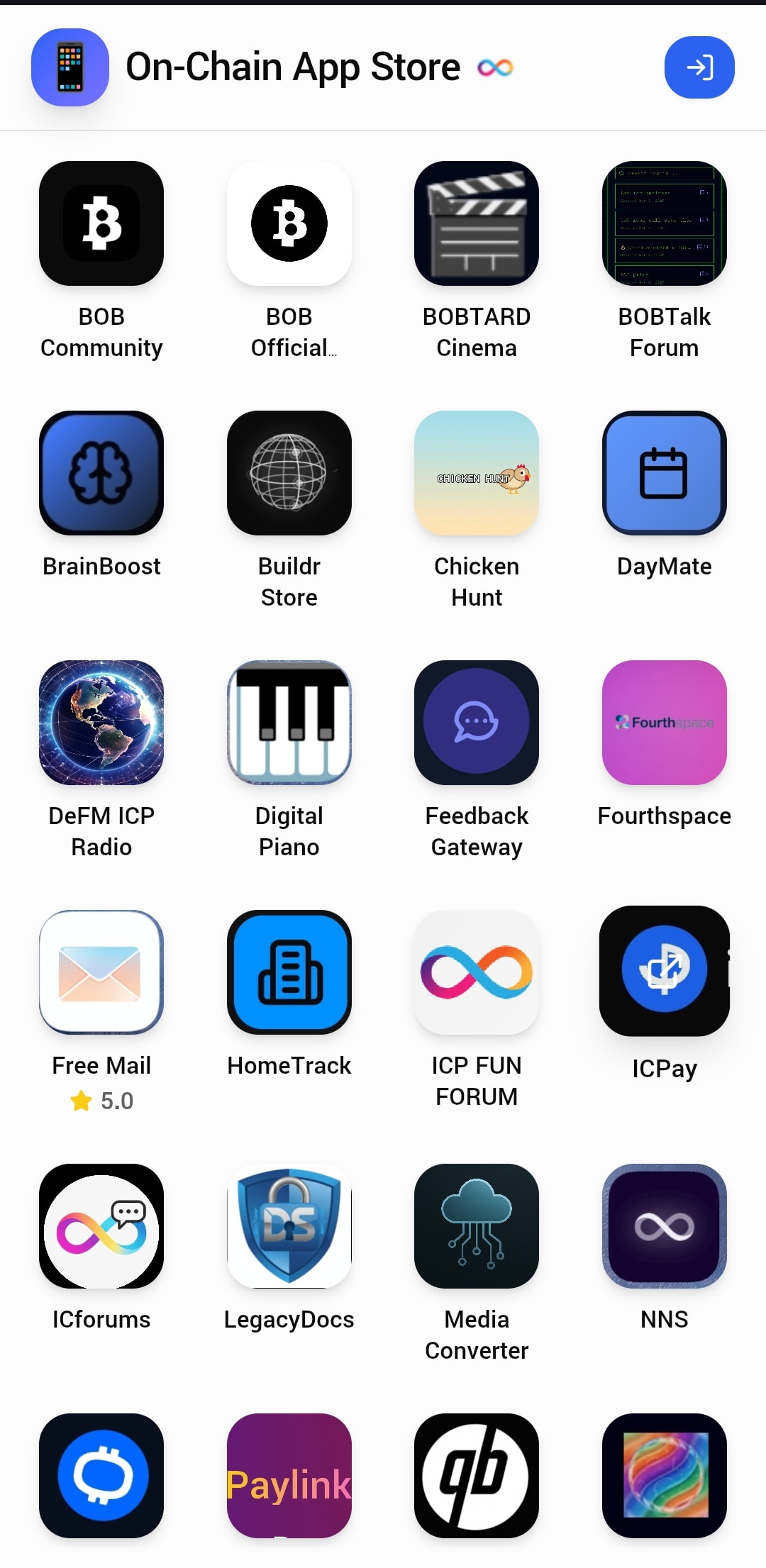Launch BOBTARD Cinema
Viewport: 766px width, 1568px height.
[x=476, y=223]
